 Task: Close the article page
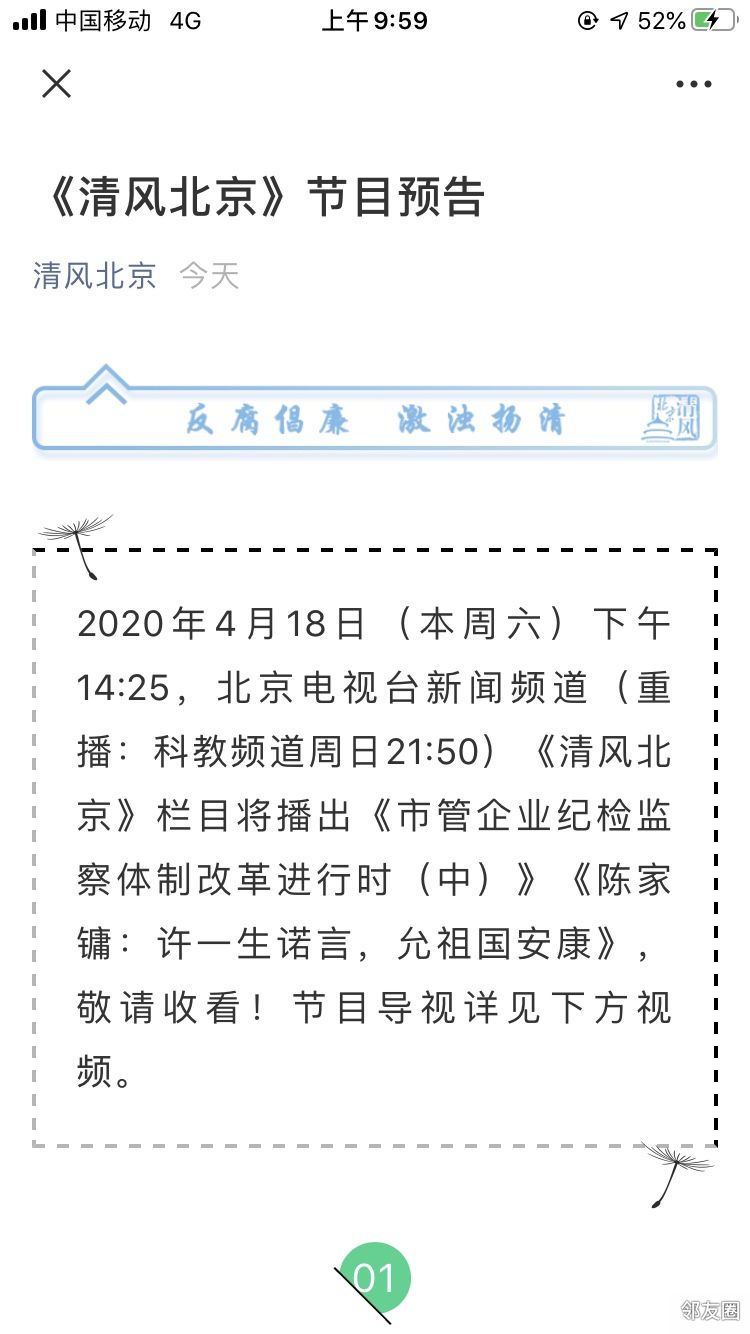pos(57,84)
